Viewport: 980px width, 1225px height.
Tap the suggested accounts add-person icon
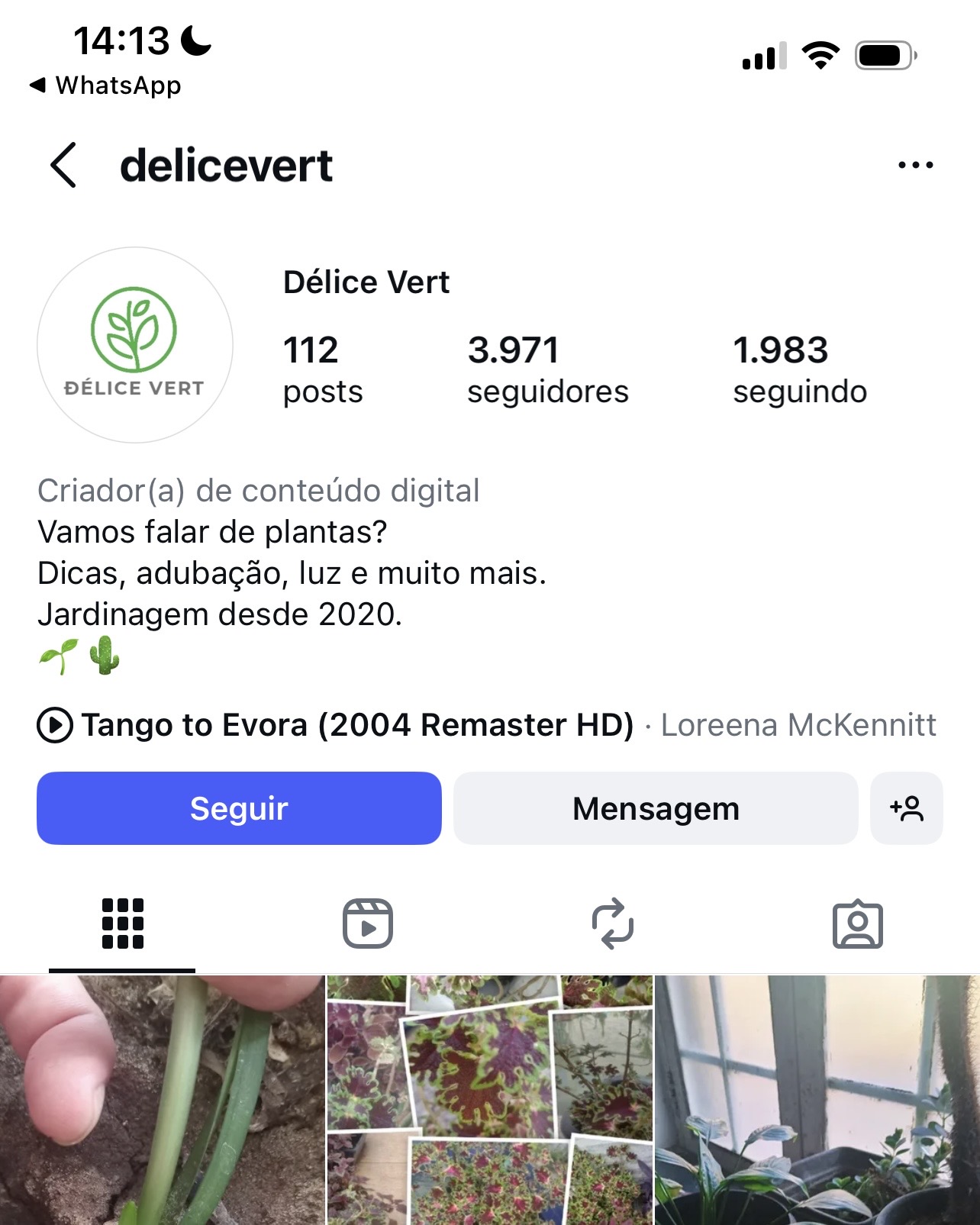pos(907,808)
